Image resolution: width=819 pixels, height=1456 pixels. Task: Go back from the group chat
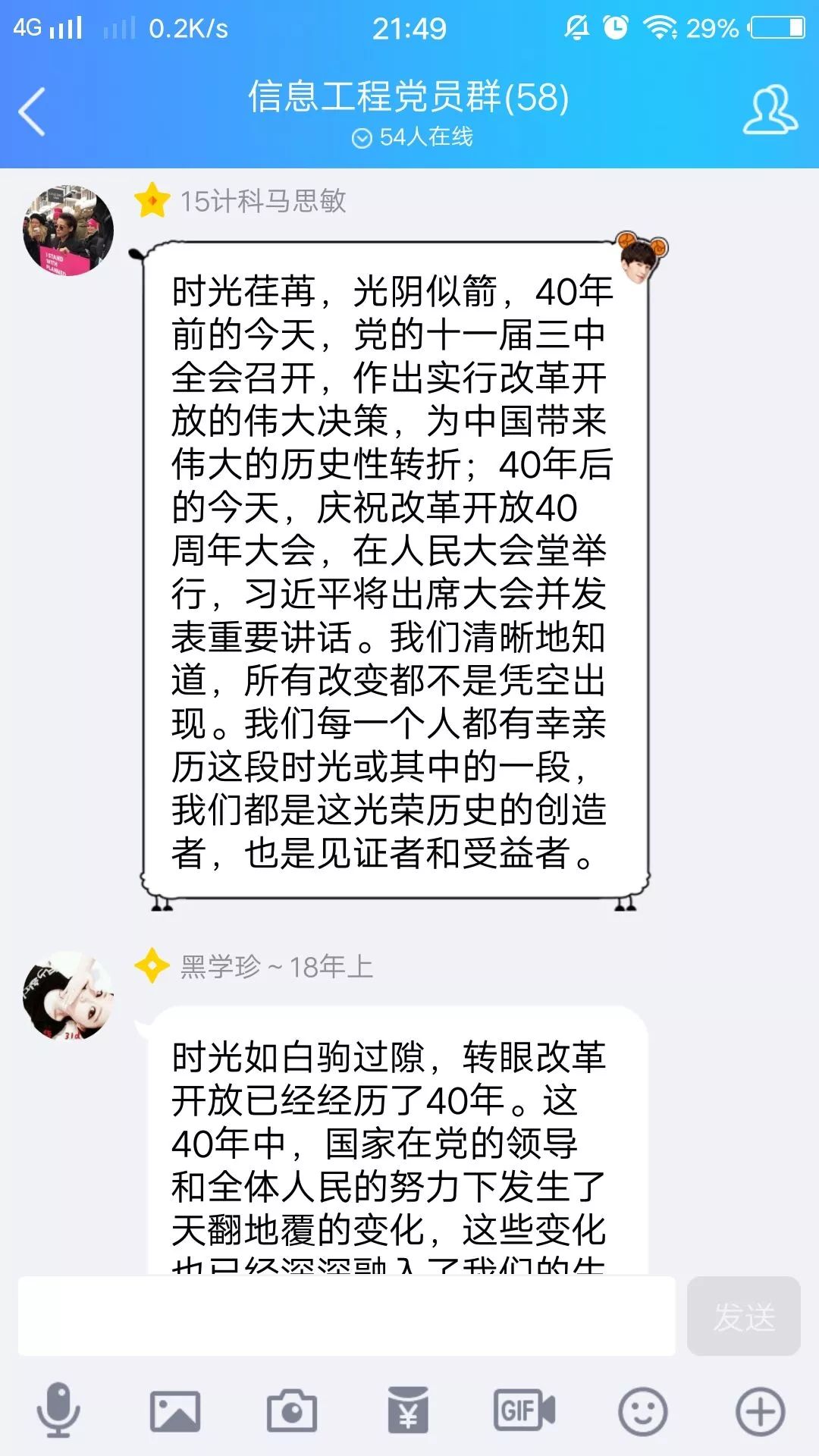tap(32, 111)
